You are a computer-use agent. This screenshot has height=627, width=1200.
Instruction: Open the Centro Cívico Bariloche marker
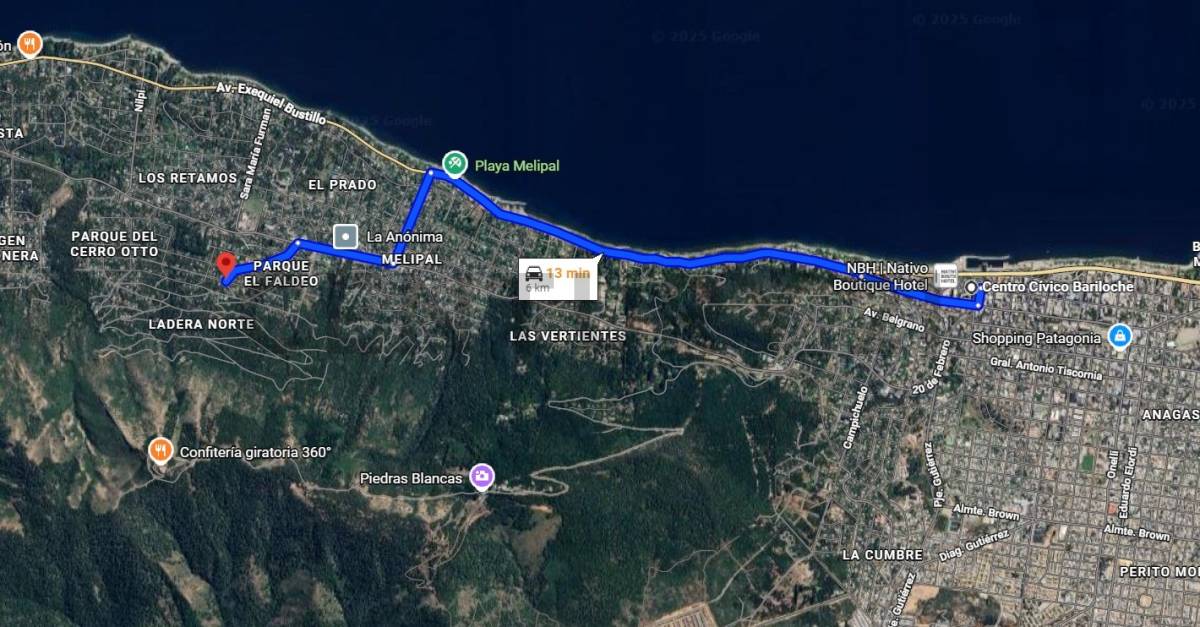[972, 288]
